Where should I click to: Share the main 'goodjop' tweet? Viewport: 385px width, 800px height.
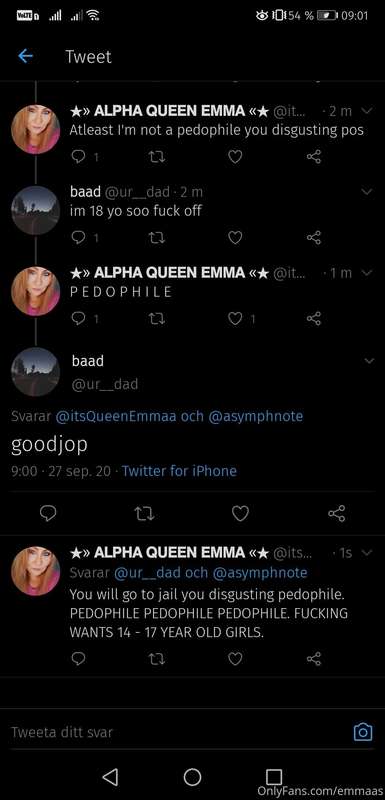[x=337, y=513]
